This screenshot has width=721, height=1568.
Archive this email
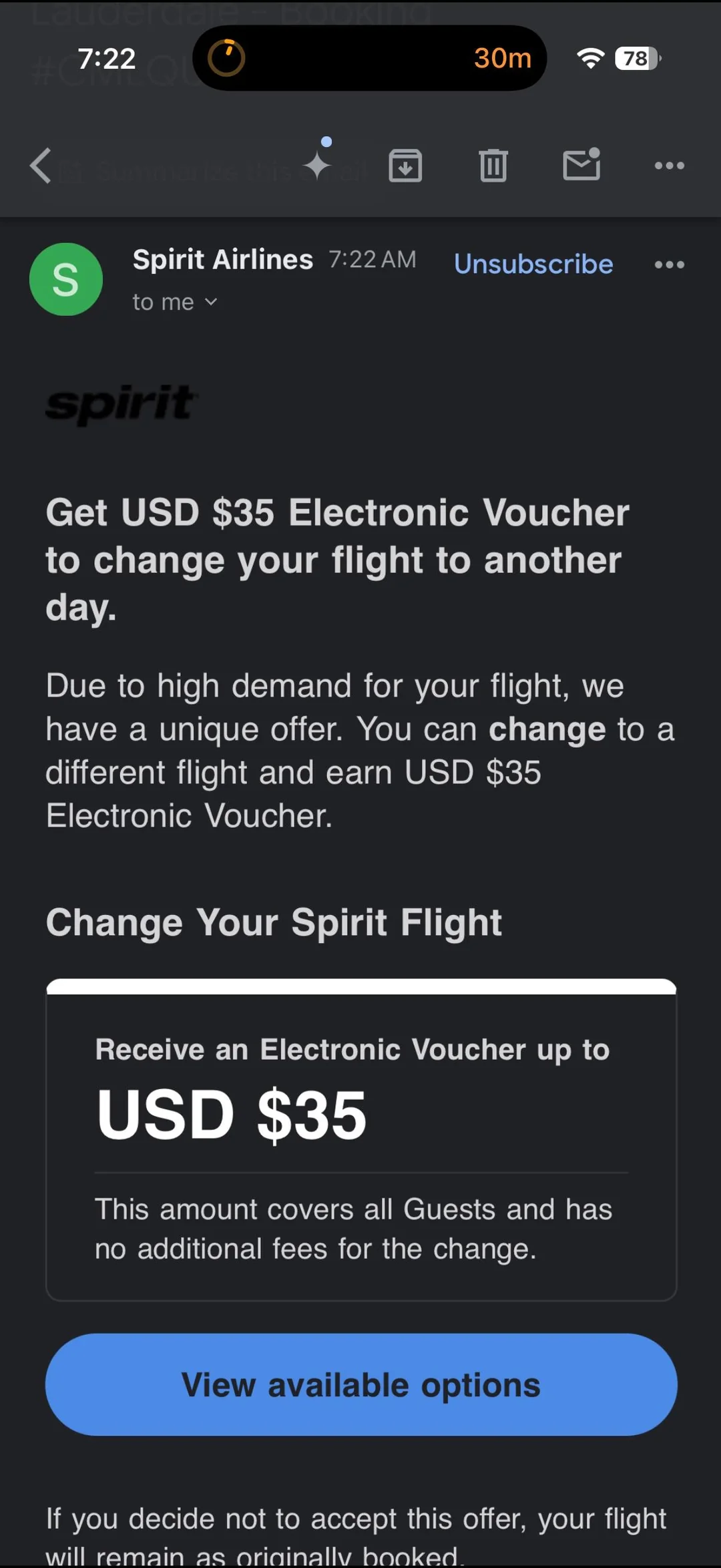(x=405, y=166)
